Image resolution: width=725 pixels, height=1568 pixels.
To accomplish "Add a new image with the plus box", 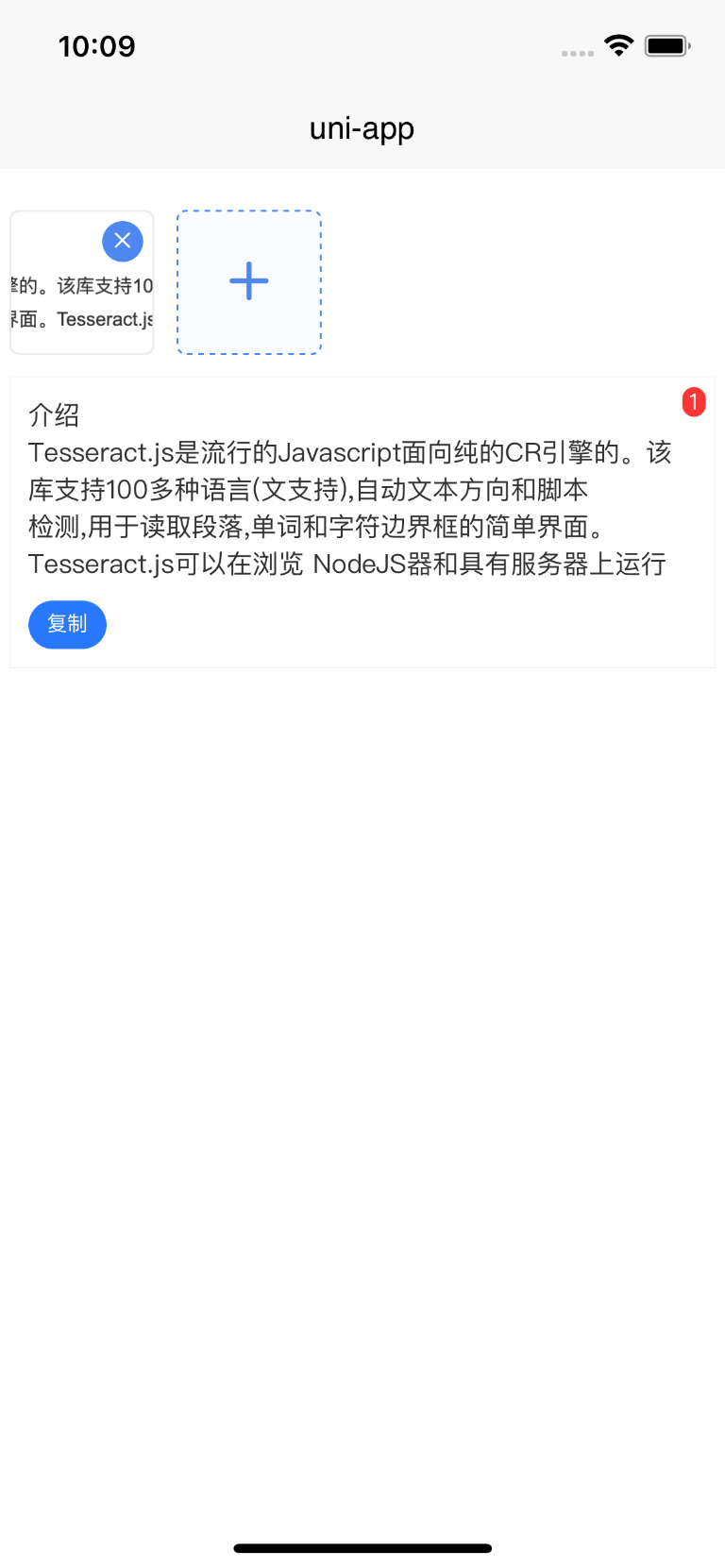I will (x=249, y=282).
